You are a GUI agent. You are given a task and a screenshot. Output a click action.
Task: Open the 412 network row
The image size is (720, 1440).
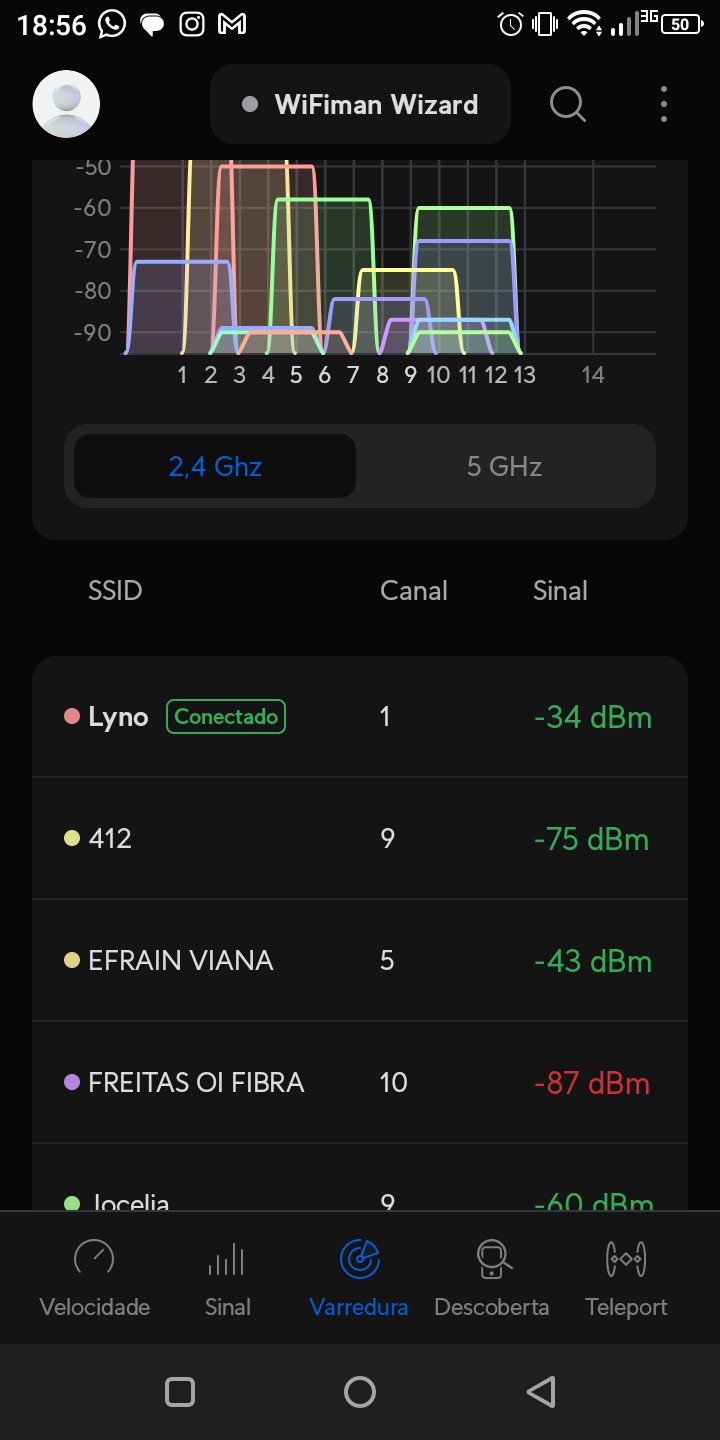[360, 838]
